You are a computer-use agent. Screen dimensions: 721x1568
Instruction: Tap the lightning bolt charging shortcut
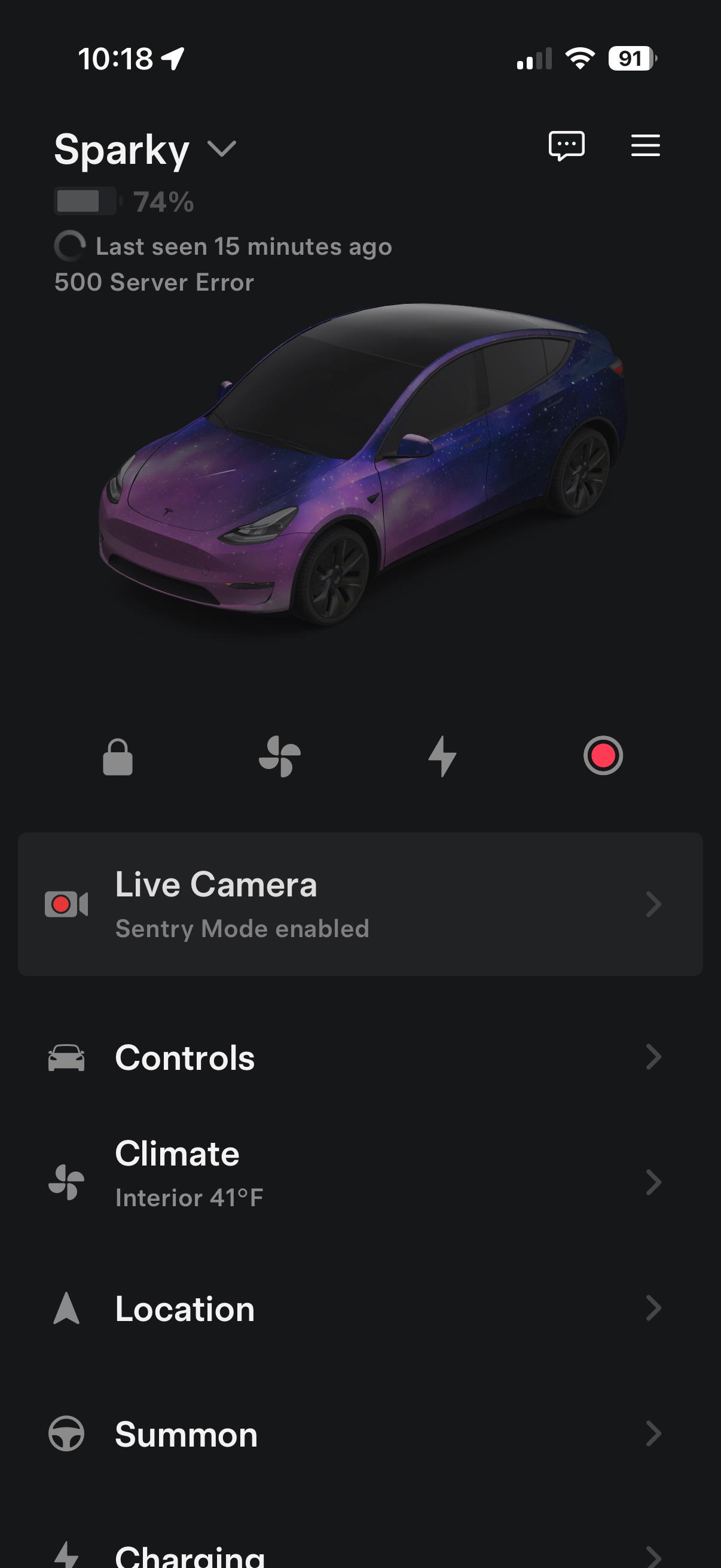coord(442,756)
